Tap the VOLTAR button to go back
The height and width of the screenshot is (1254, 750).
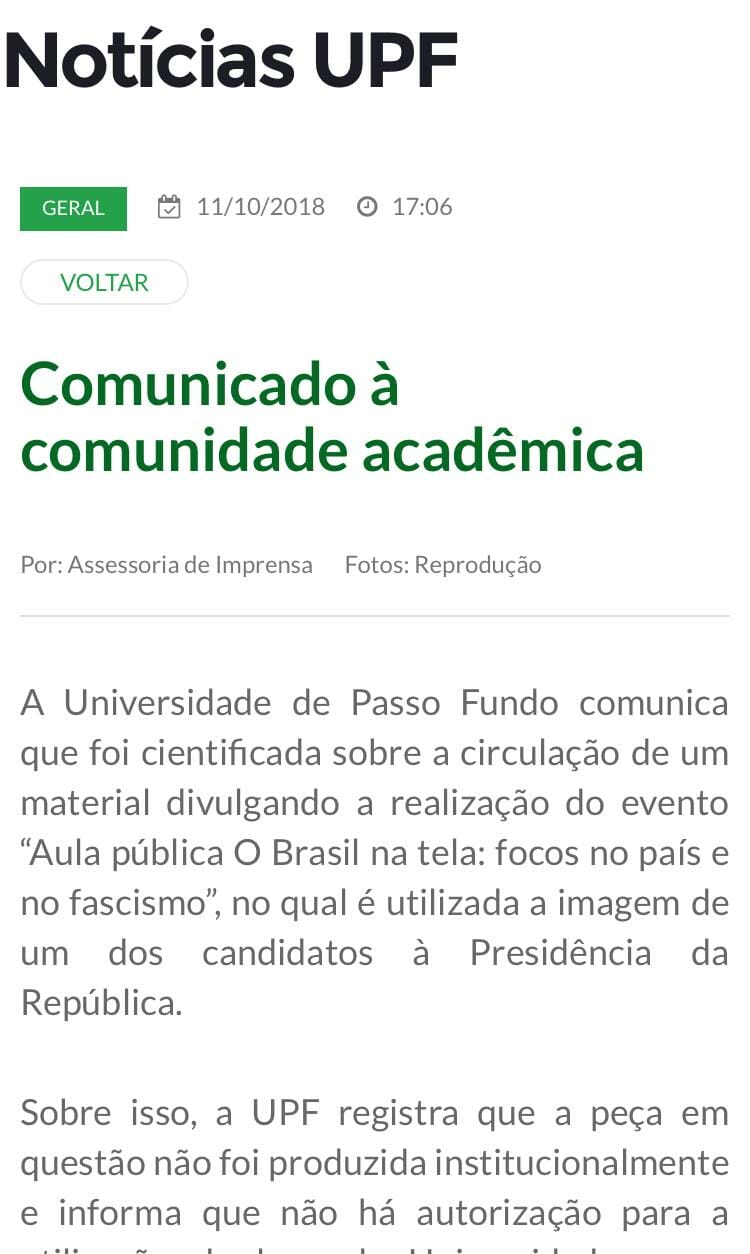(104, 282)
